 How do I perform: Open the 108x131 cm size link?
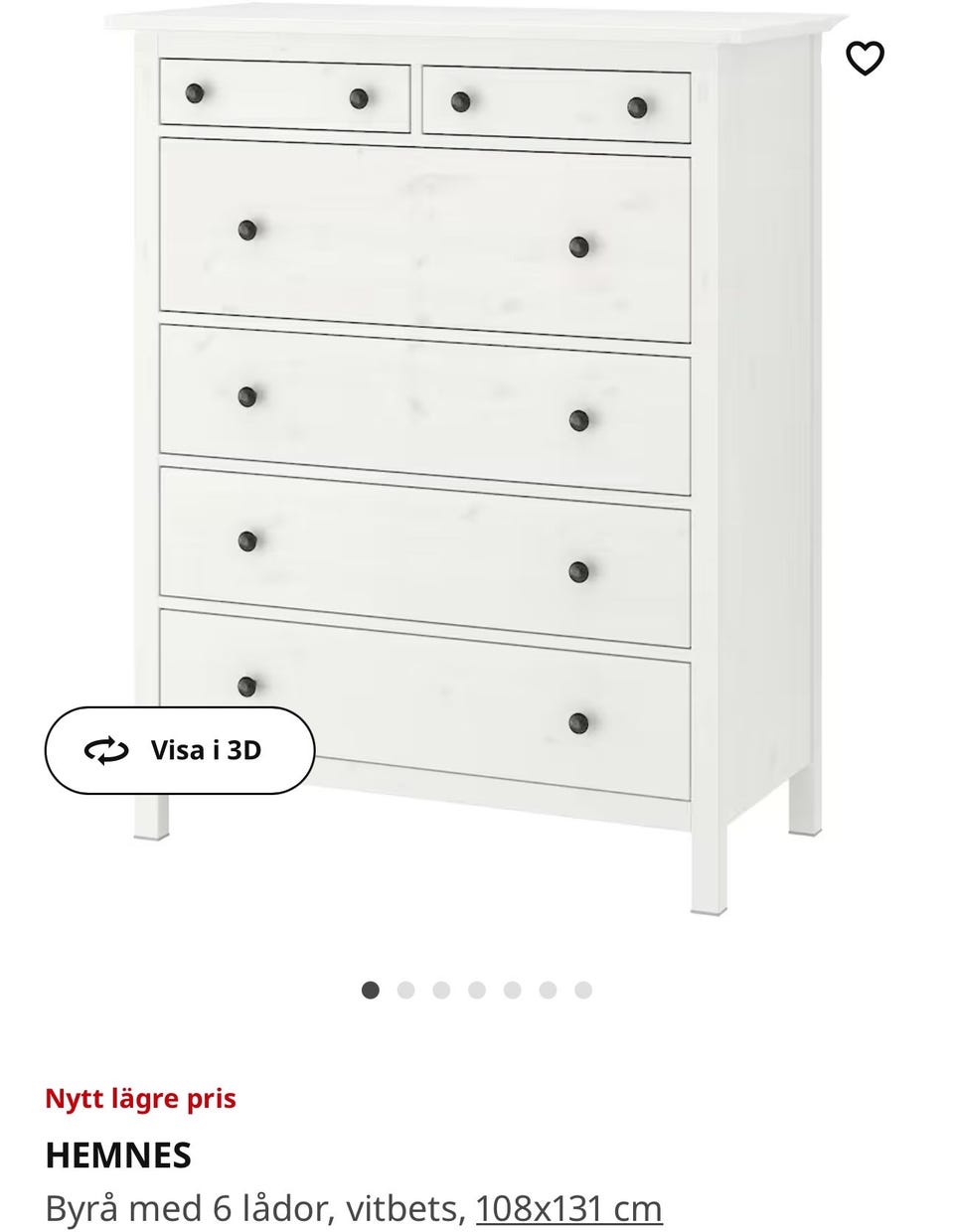pyautogui.click(x=568, y=1208)
